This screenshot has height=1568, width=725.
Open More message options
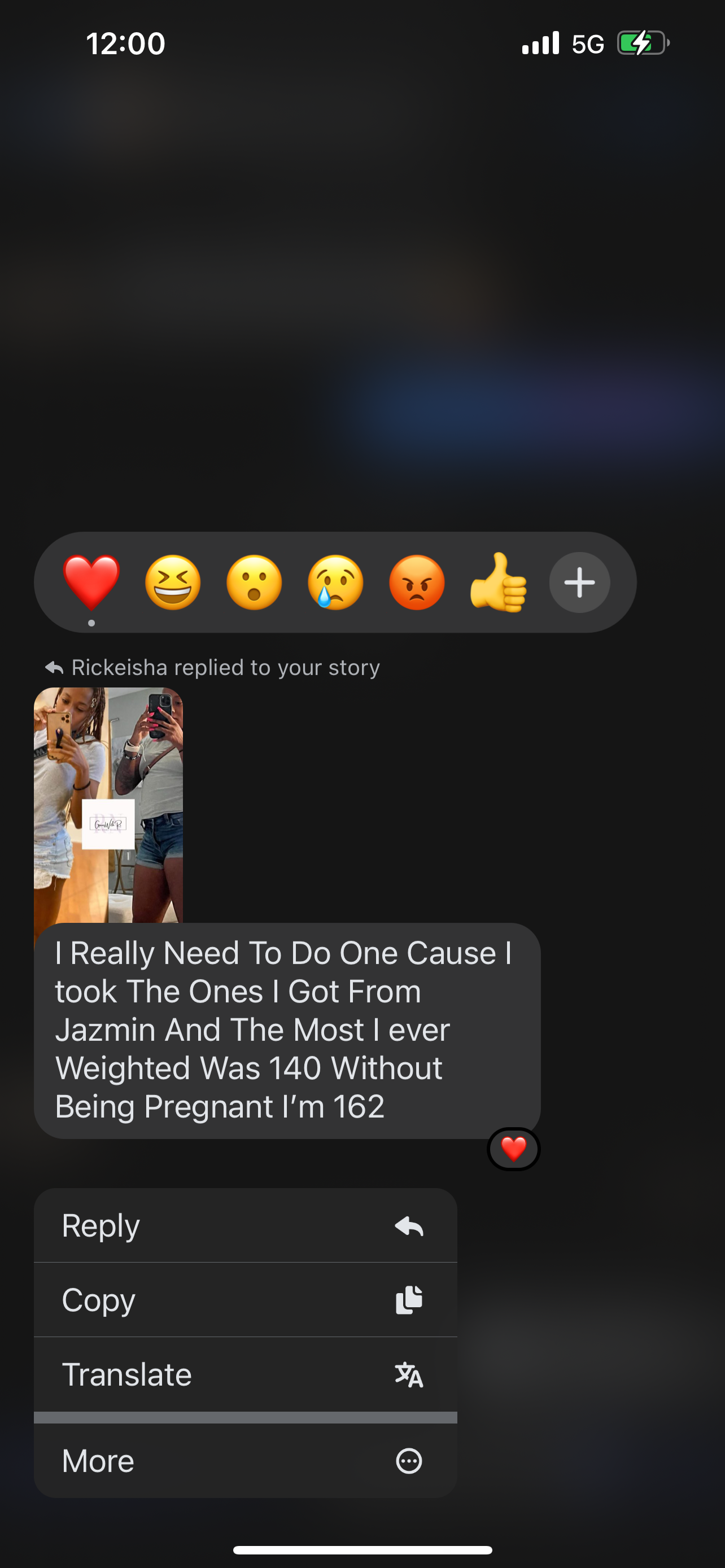tap(245, 1460)
